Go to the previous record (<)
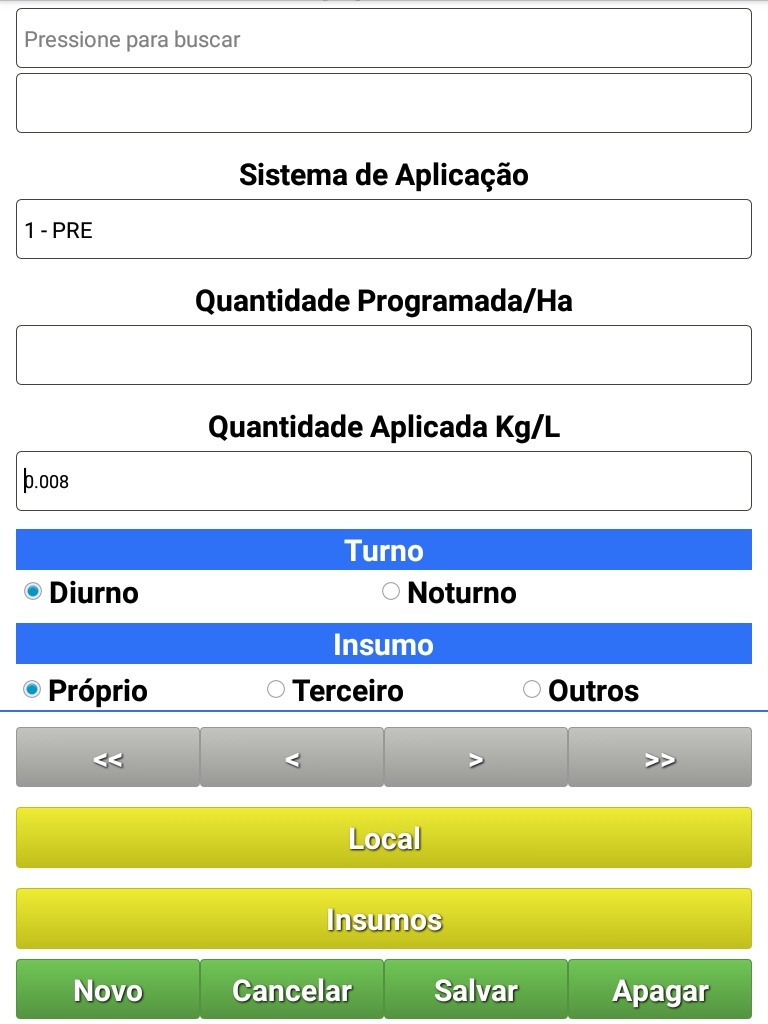Image resolution: width=768 pixels, height=1024 pixels. click(x=292, y=758)
